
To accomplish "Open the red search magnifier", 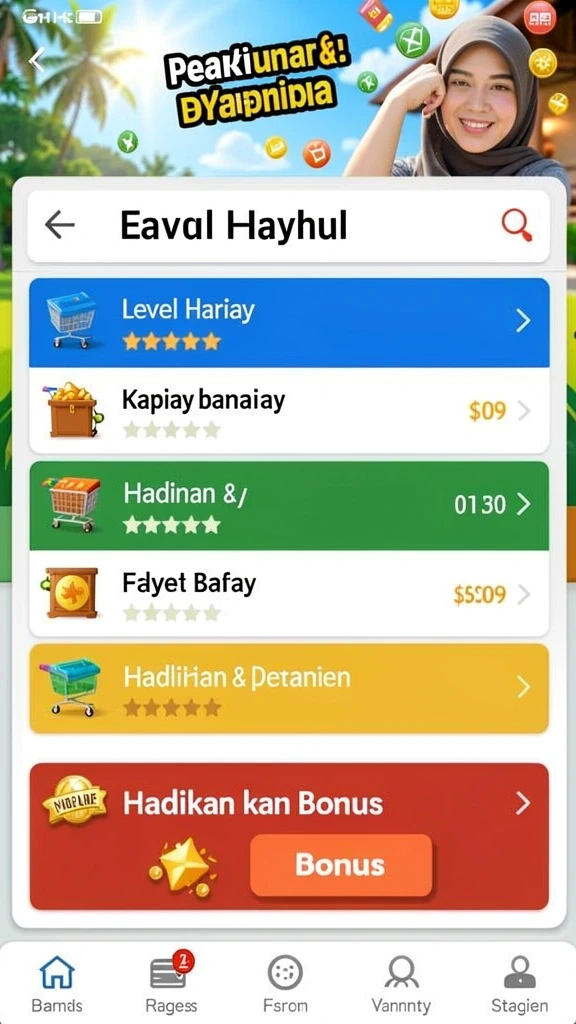I will (x=517, y=226).
